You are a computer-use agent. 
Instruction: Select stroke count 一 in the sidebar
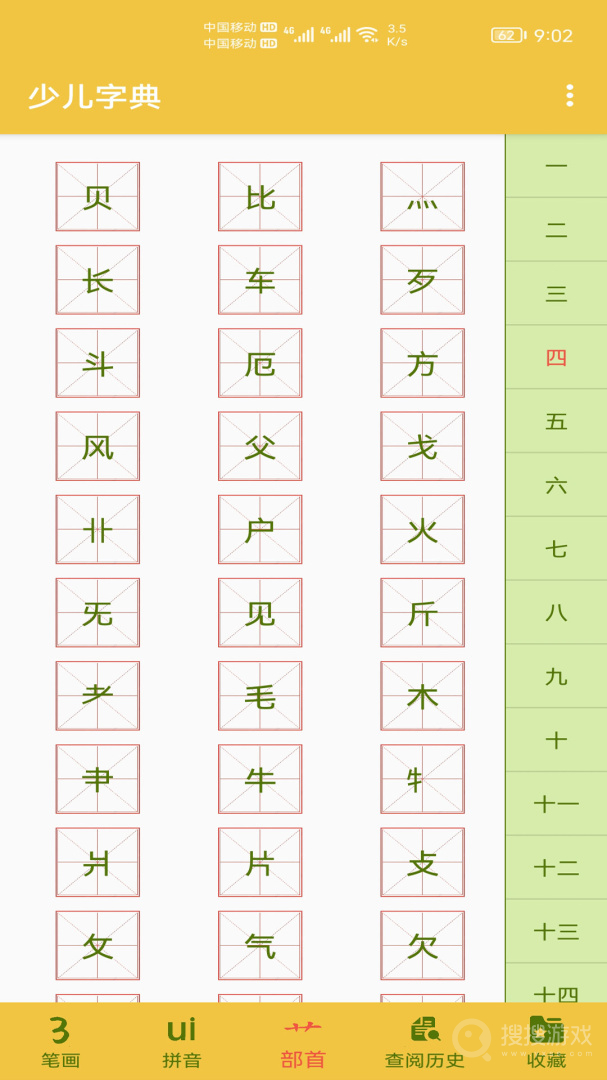[x=556, y=166]
